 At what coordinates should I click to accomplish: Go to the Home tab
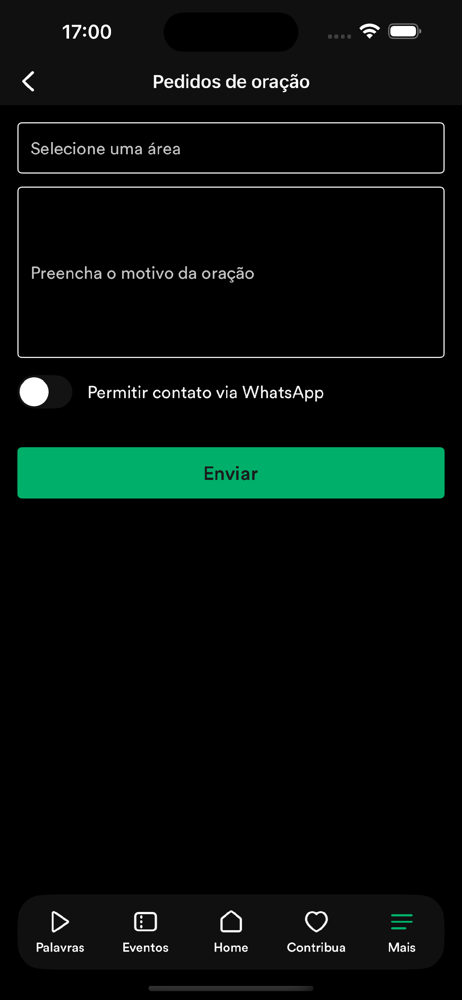tap(231, 932)
